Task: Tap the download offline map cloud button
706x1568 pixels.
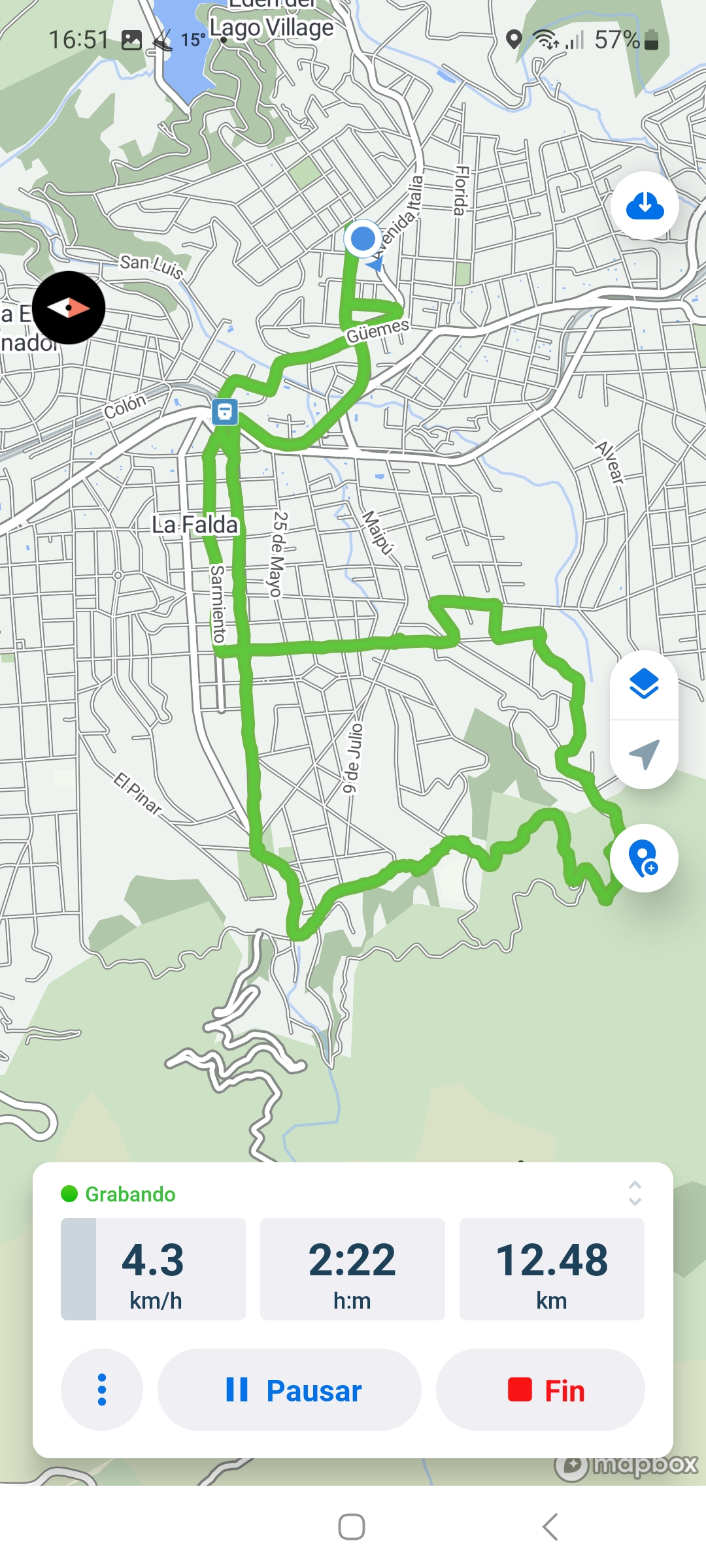Action: click(x=645, y=206)
